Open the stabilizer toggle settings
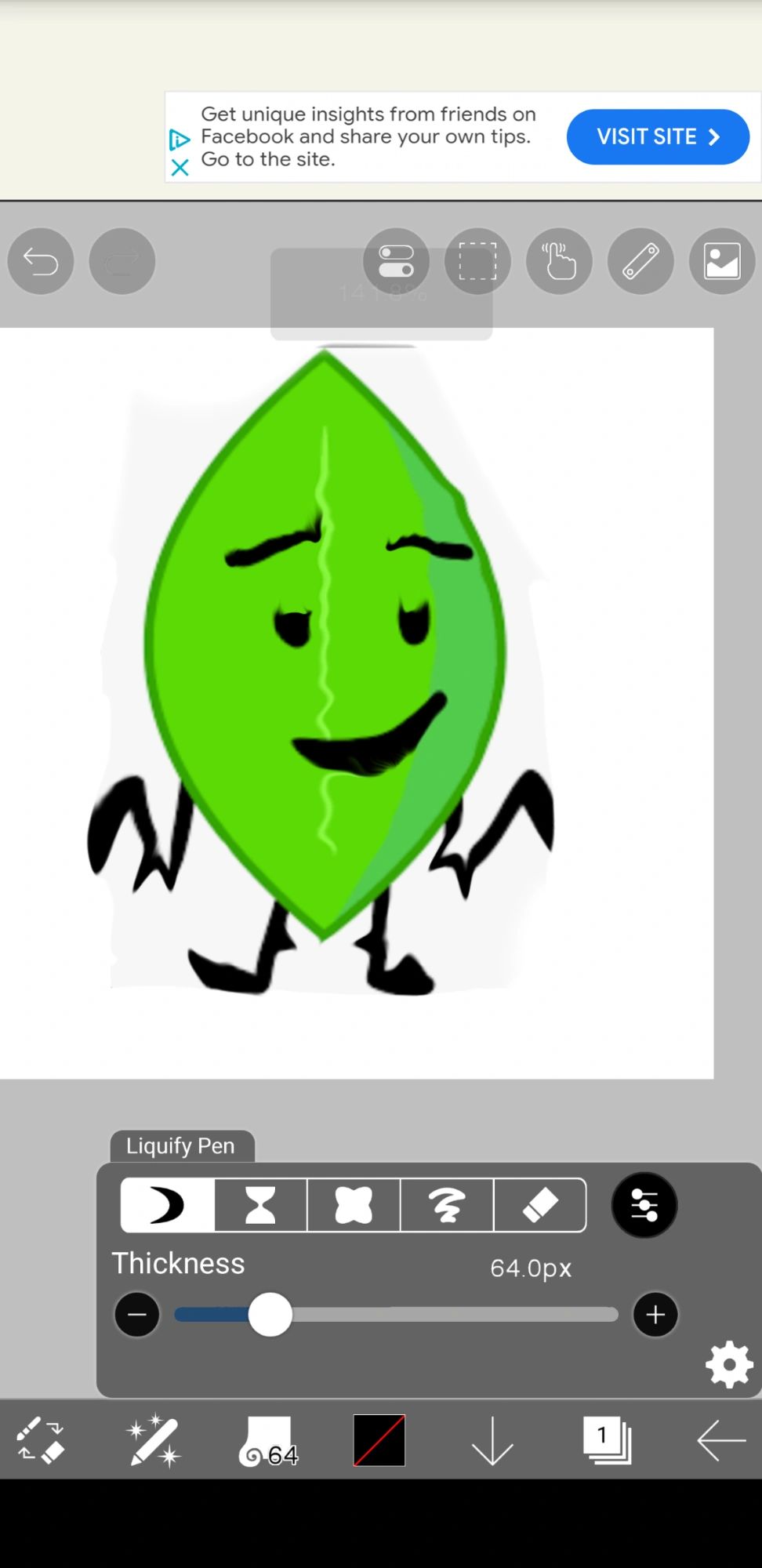 (x=396, y=261)
